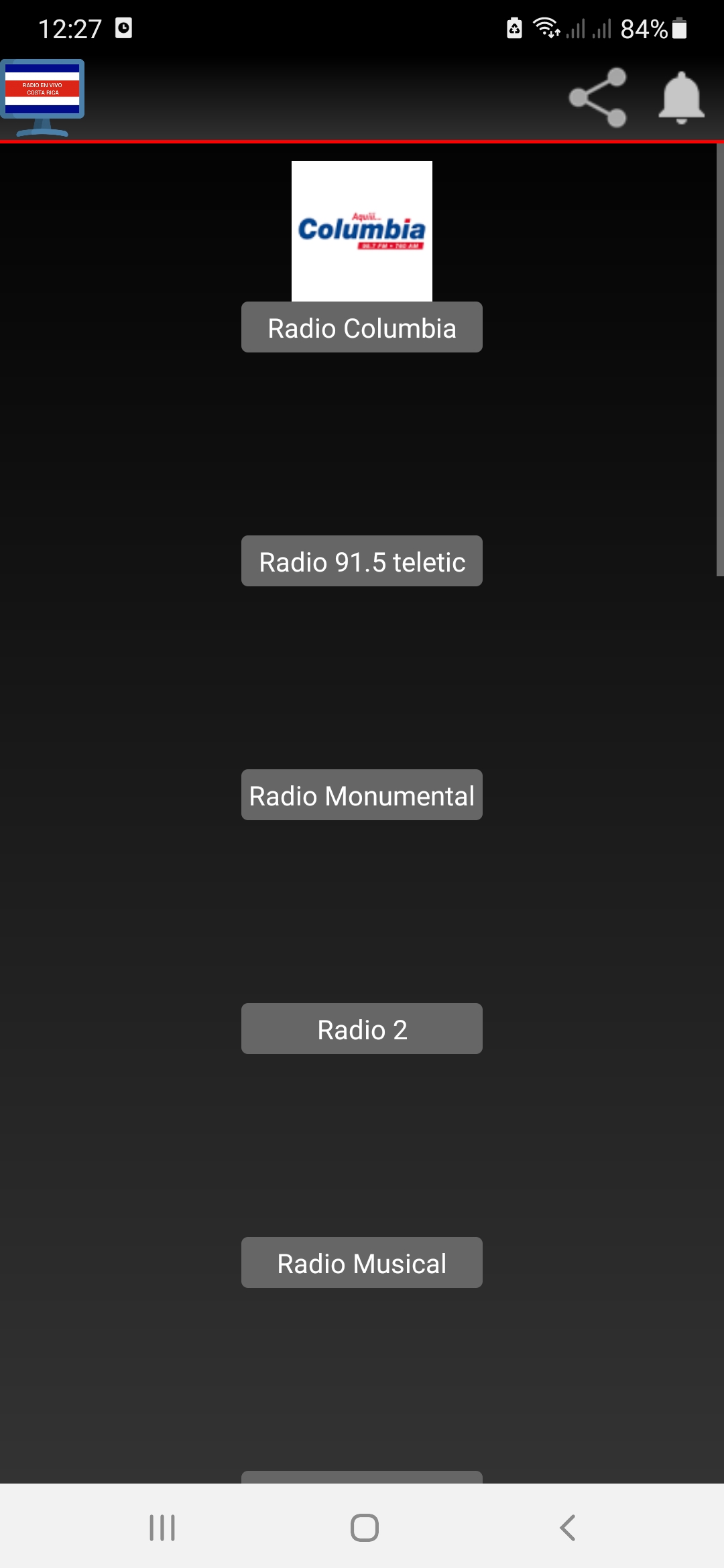Go back using the system back button
This screenshot has width=724, height=1568.
[567, 1528]
